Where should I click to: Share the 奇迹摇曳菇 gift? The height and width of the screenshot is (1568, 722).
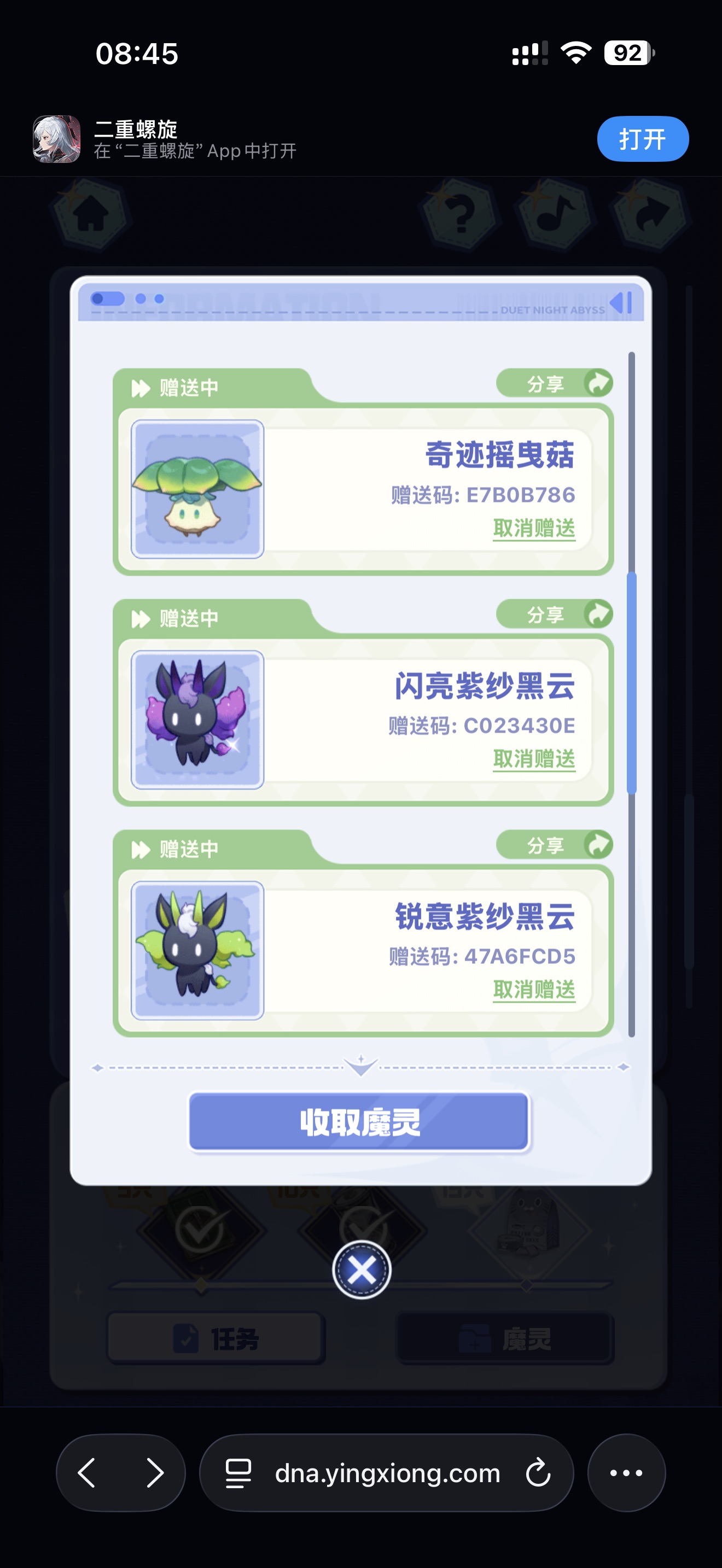click(554, 383)
